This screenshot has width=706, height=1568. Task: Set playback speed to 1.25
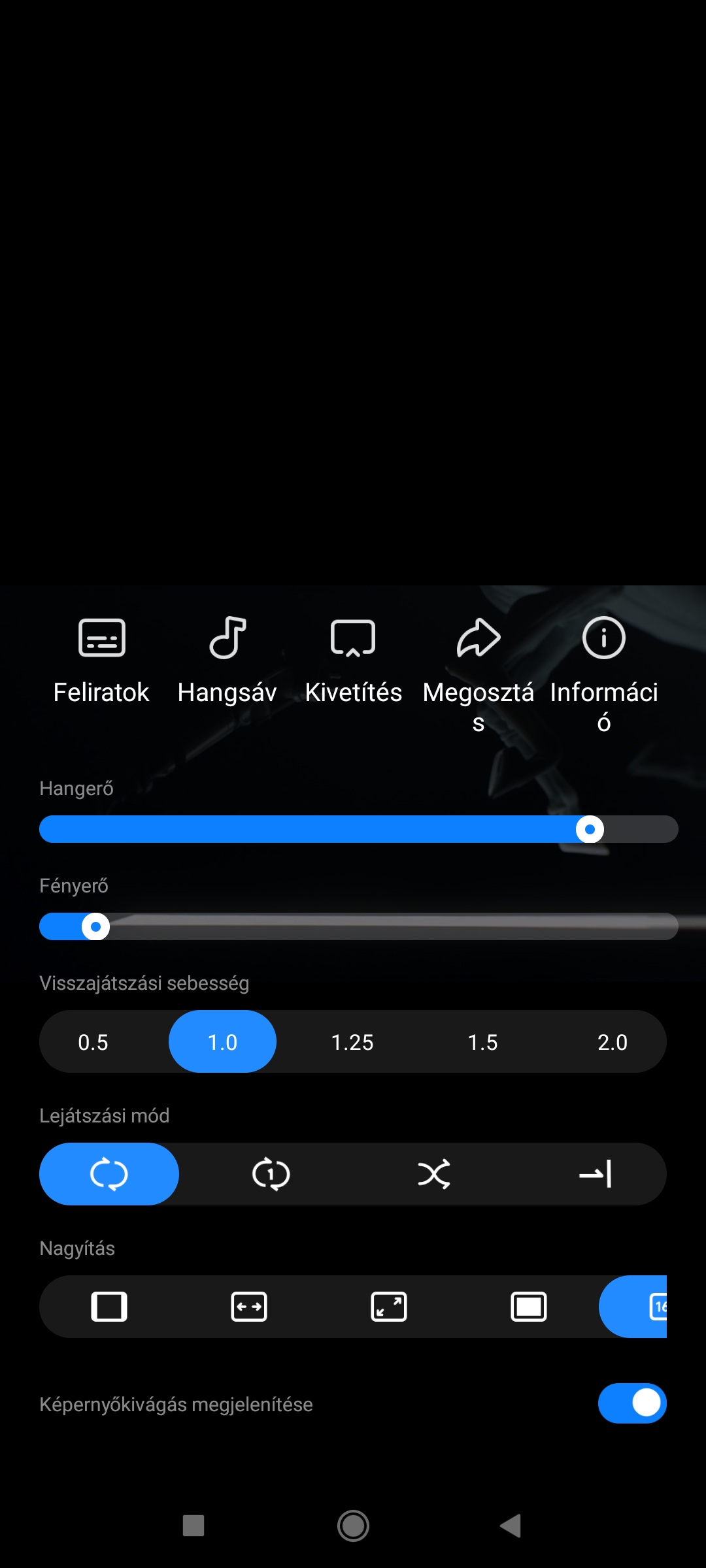coord(352,1042)
